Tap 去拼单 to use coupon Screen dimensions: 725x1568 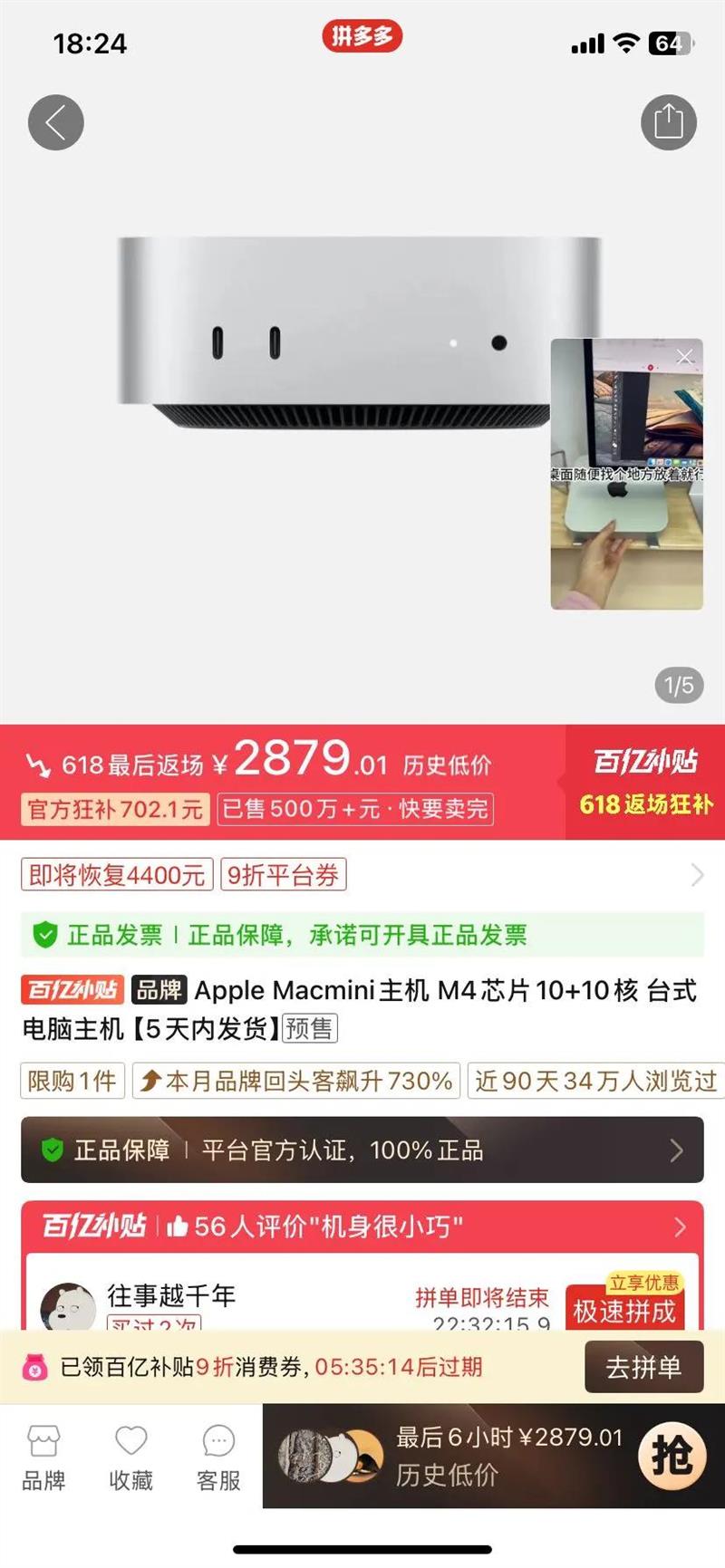pos(643,1367)
